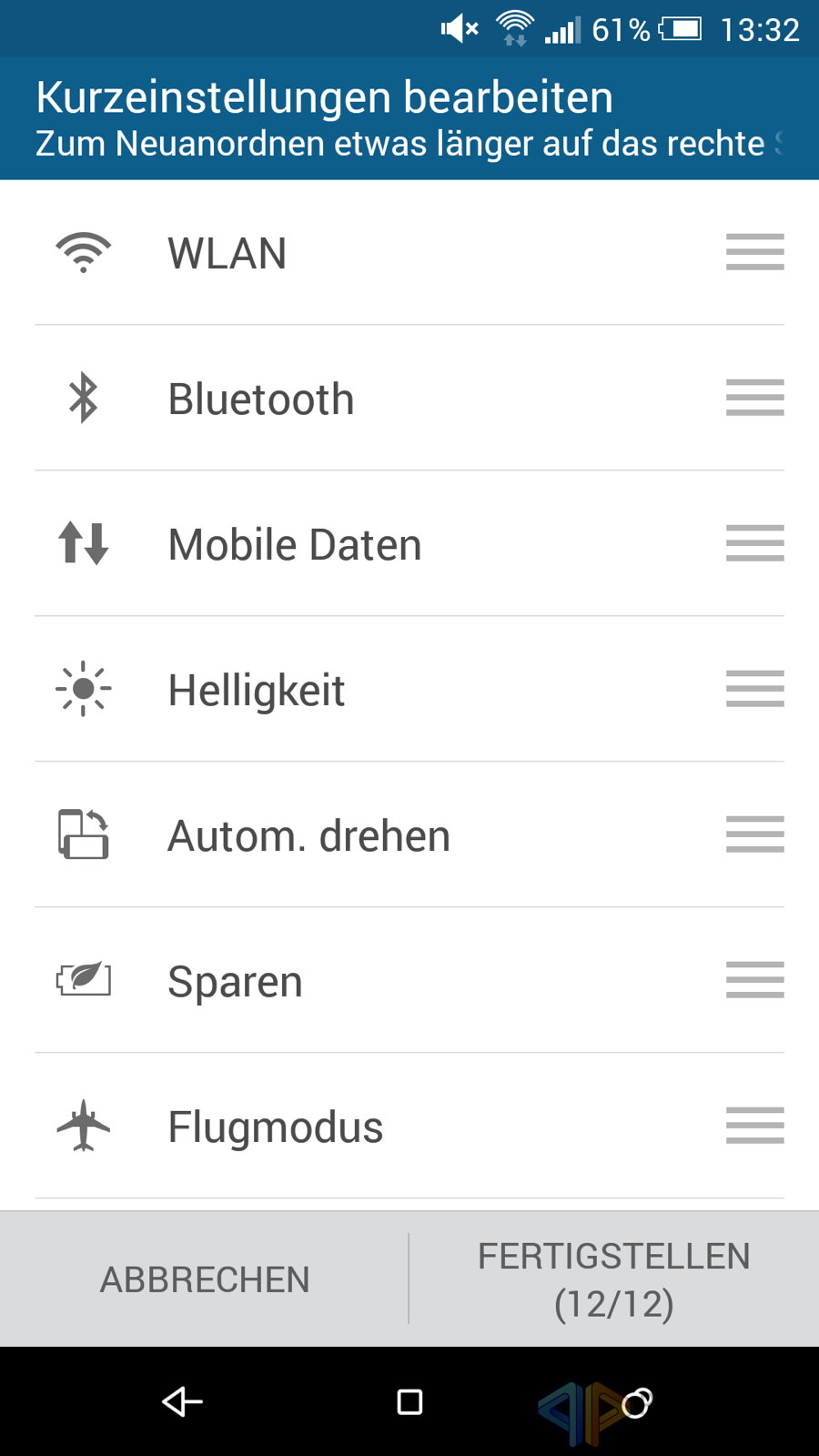Tap the Mobile Daten entry

409,544
